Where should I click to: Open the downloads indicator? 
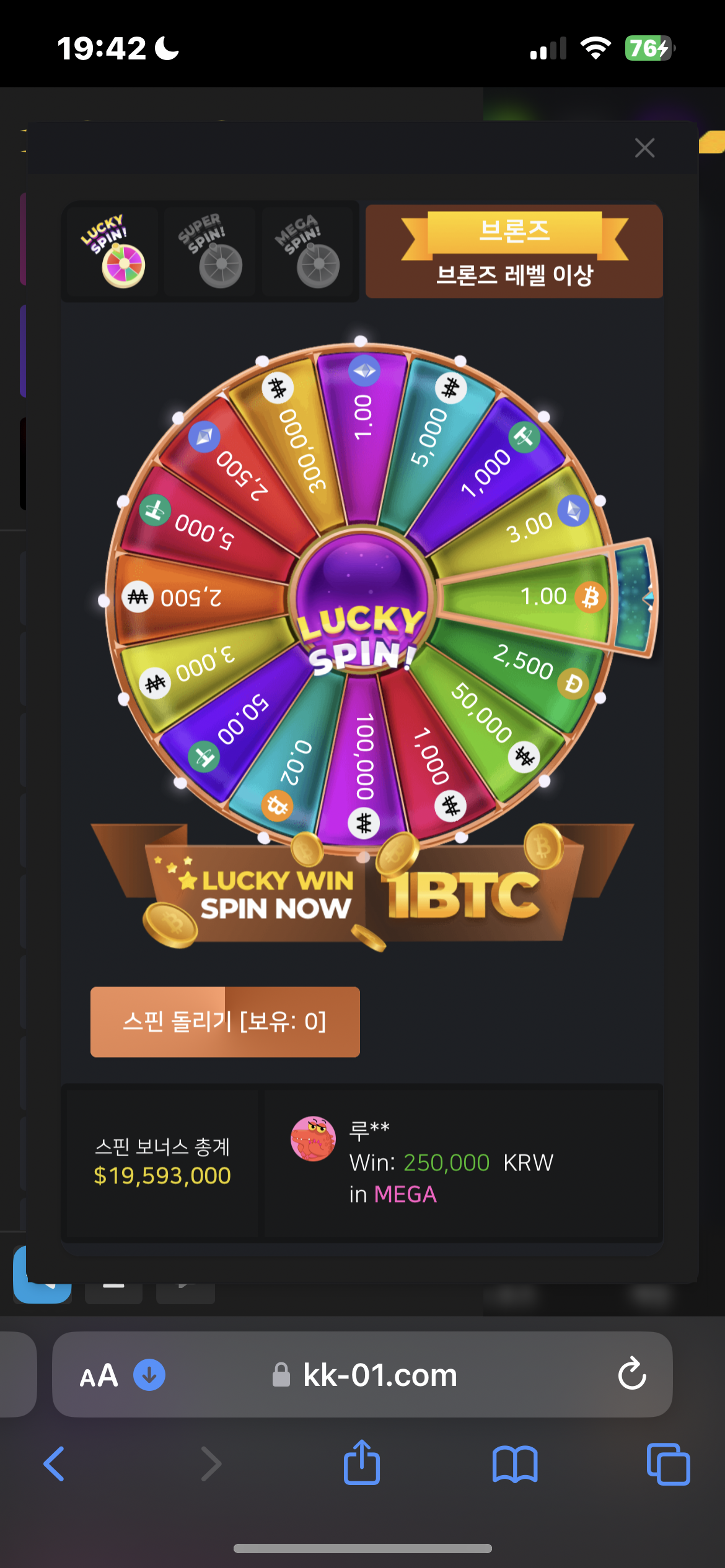pyautogui.click(x=149, y=1375)
